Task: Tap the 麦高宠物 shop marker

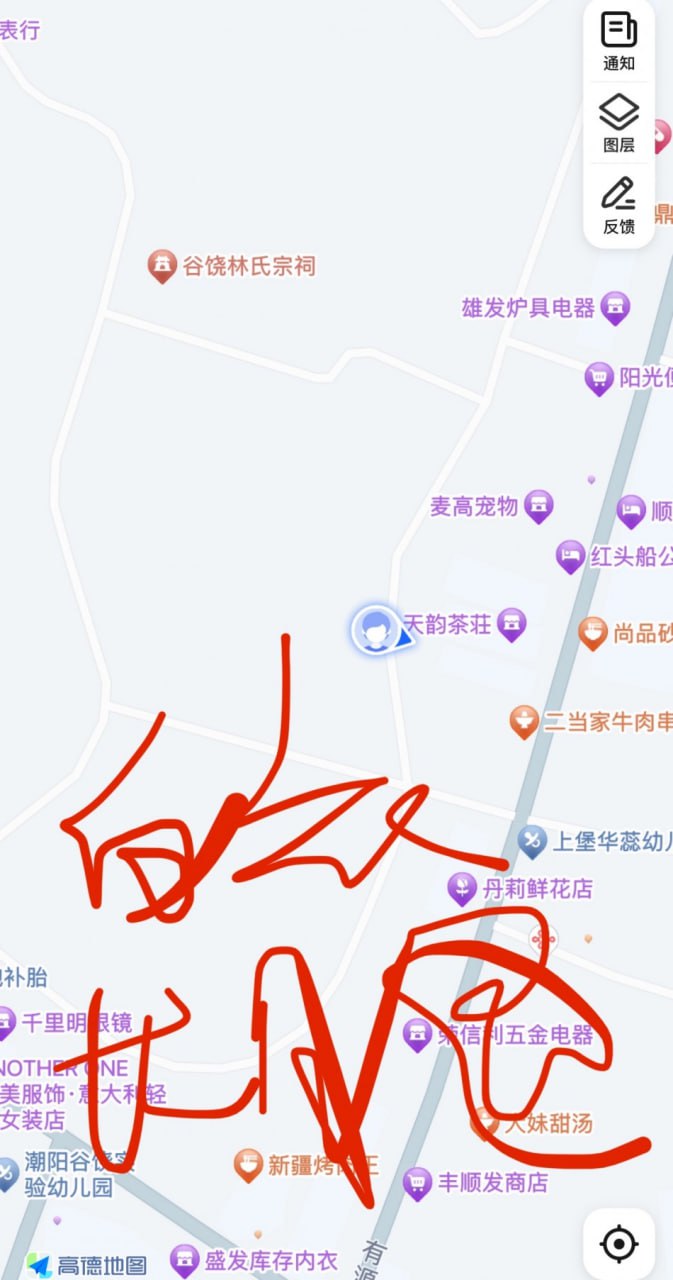Action: click(x=539, y=507)
